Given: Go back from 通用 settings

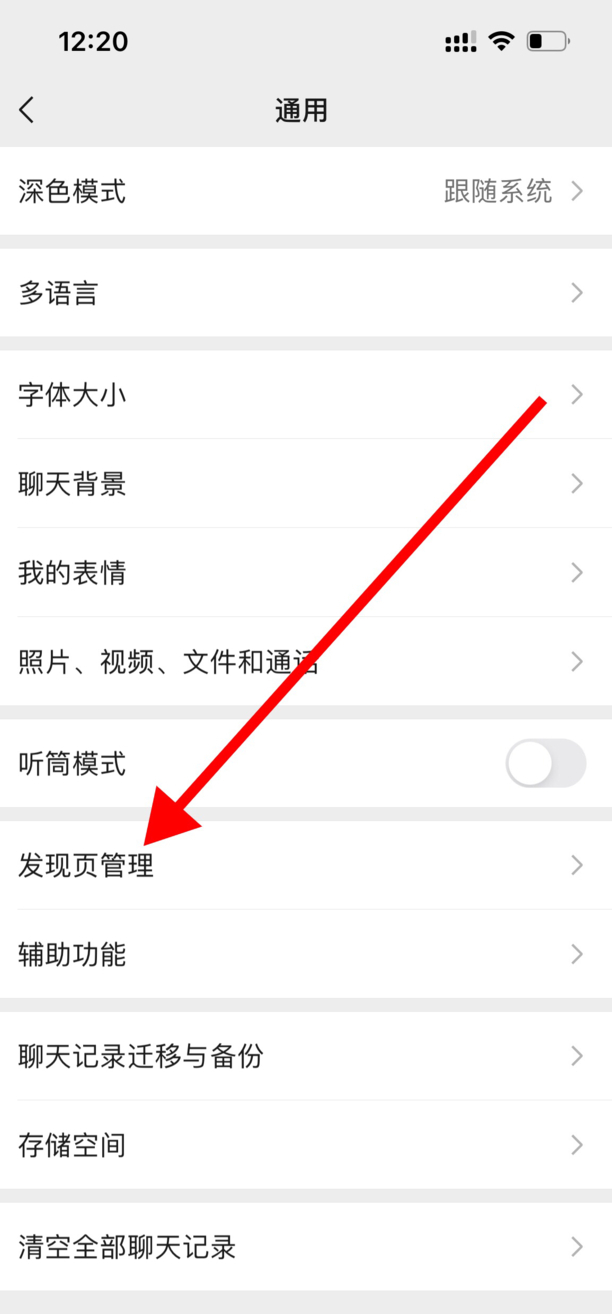Looking at the screenshot, I should 27,110.
